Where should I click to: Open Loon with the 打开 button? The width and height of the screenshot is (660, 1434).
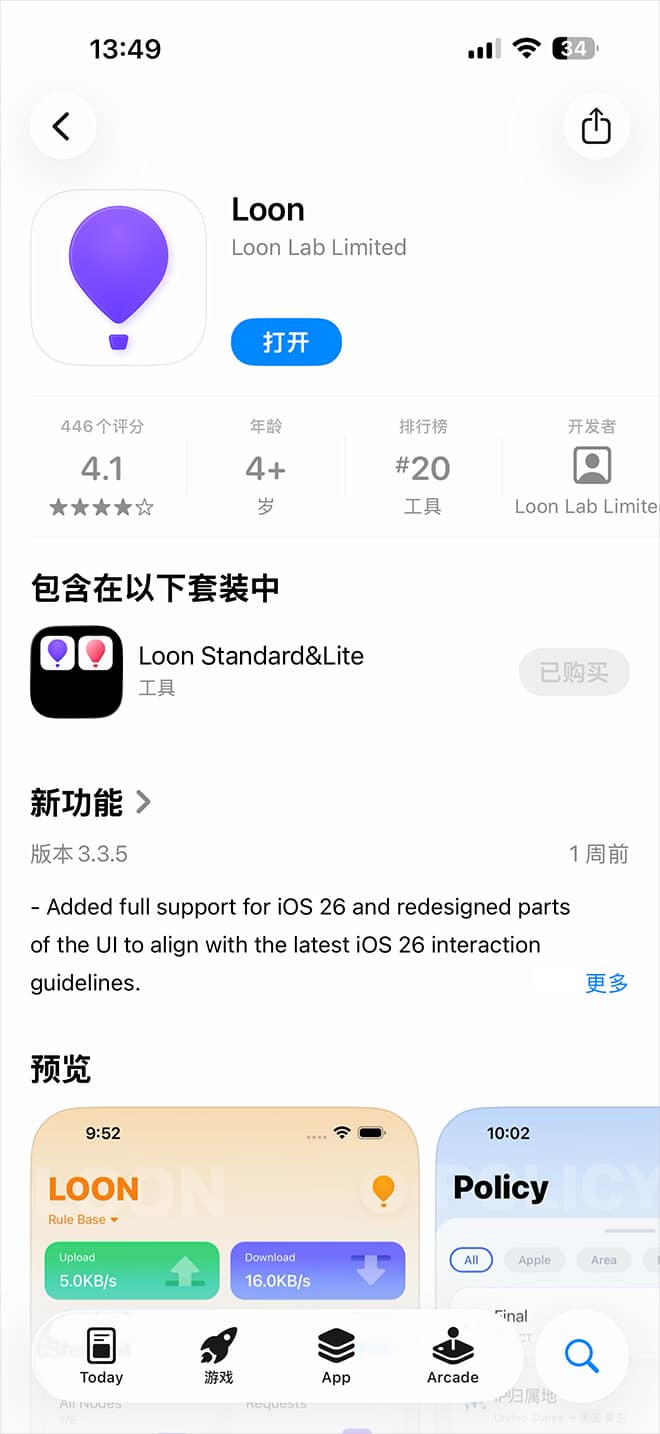[286, 342]
